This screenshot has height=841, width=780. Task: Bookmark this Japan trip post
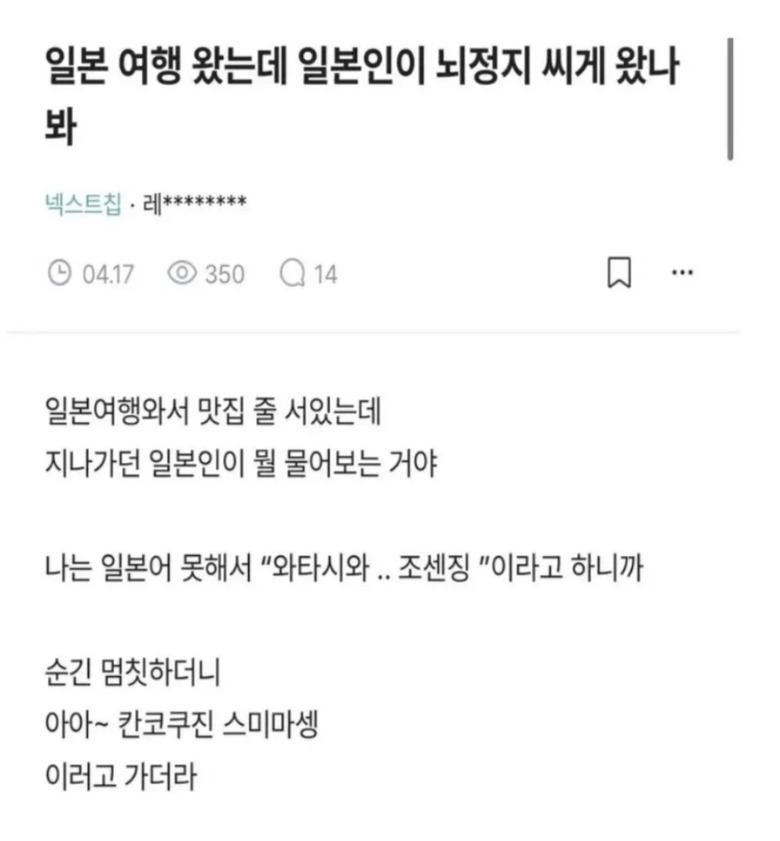coord(620,273)
